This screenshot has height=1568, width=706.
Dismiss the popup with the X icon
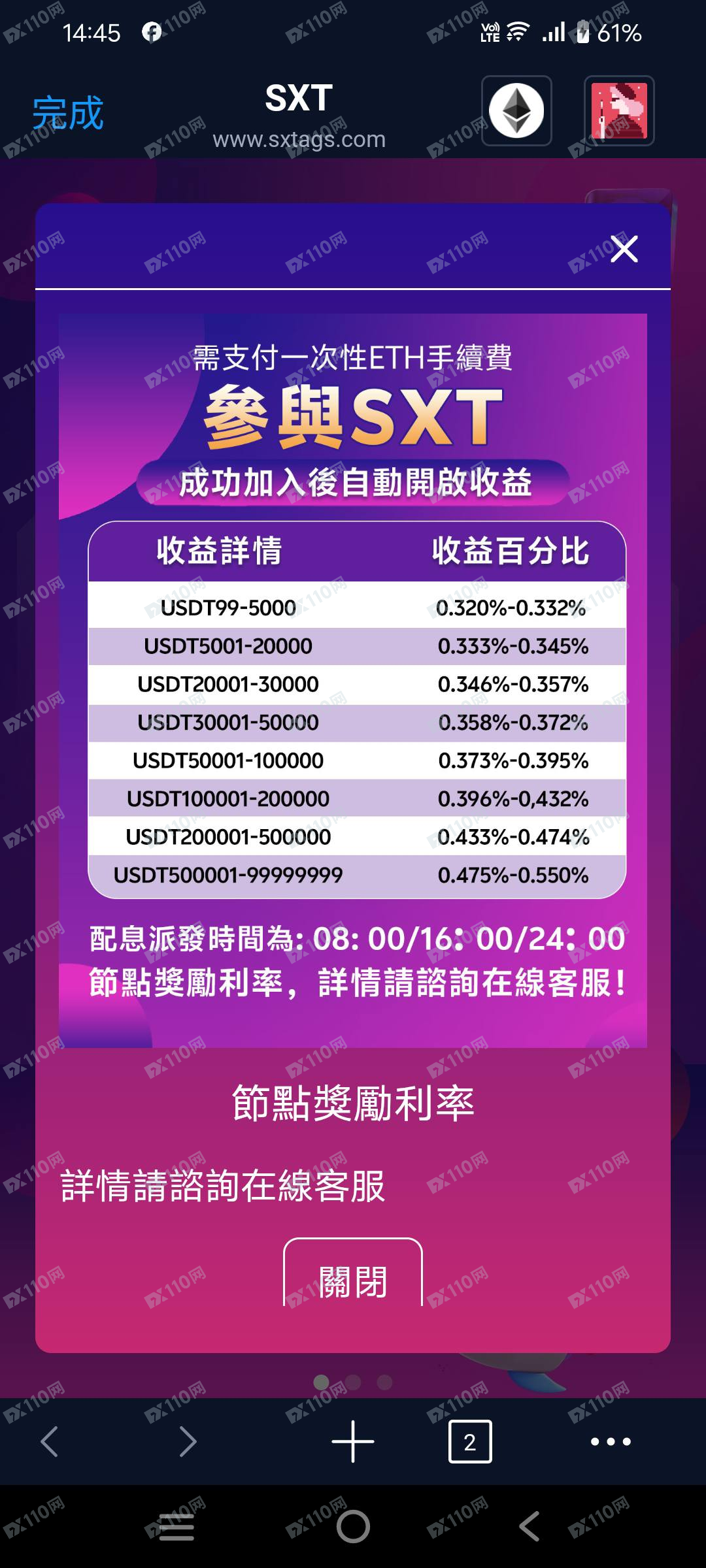click(x=624, y=249)
